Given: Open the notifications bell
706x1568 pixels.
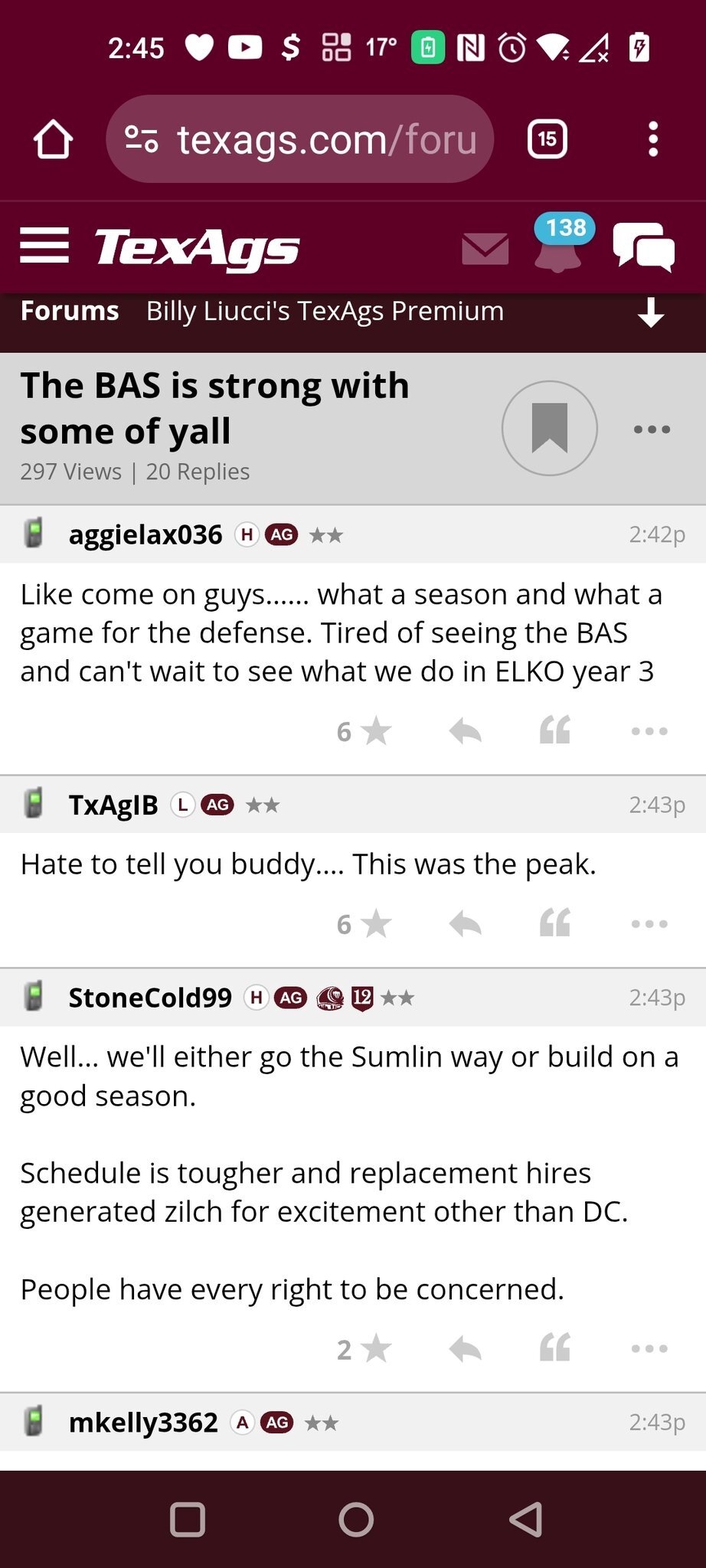Looking at the screenshot, I should click(x=558, y=249).
